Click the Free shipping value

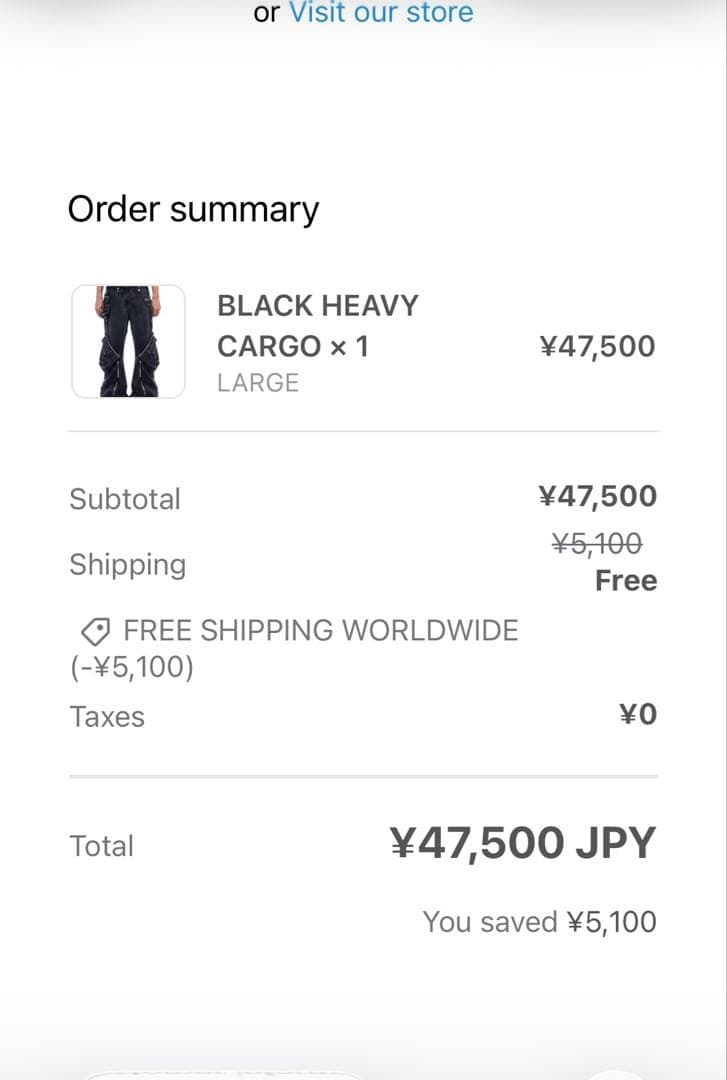click(626, 579)
